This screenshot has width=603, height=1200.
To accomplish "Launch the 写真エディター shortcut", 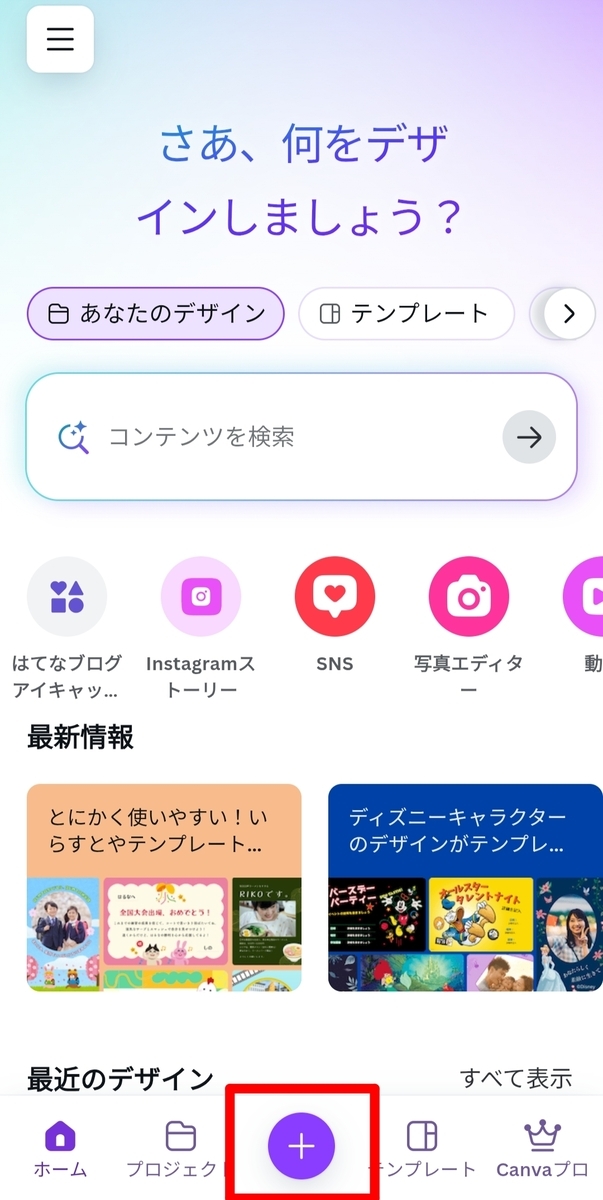I will pos(469,628).
